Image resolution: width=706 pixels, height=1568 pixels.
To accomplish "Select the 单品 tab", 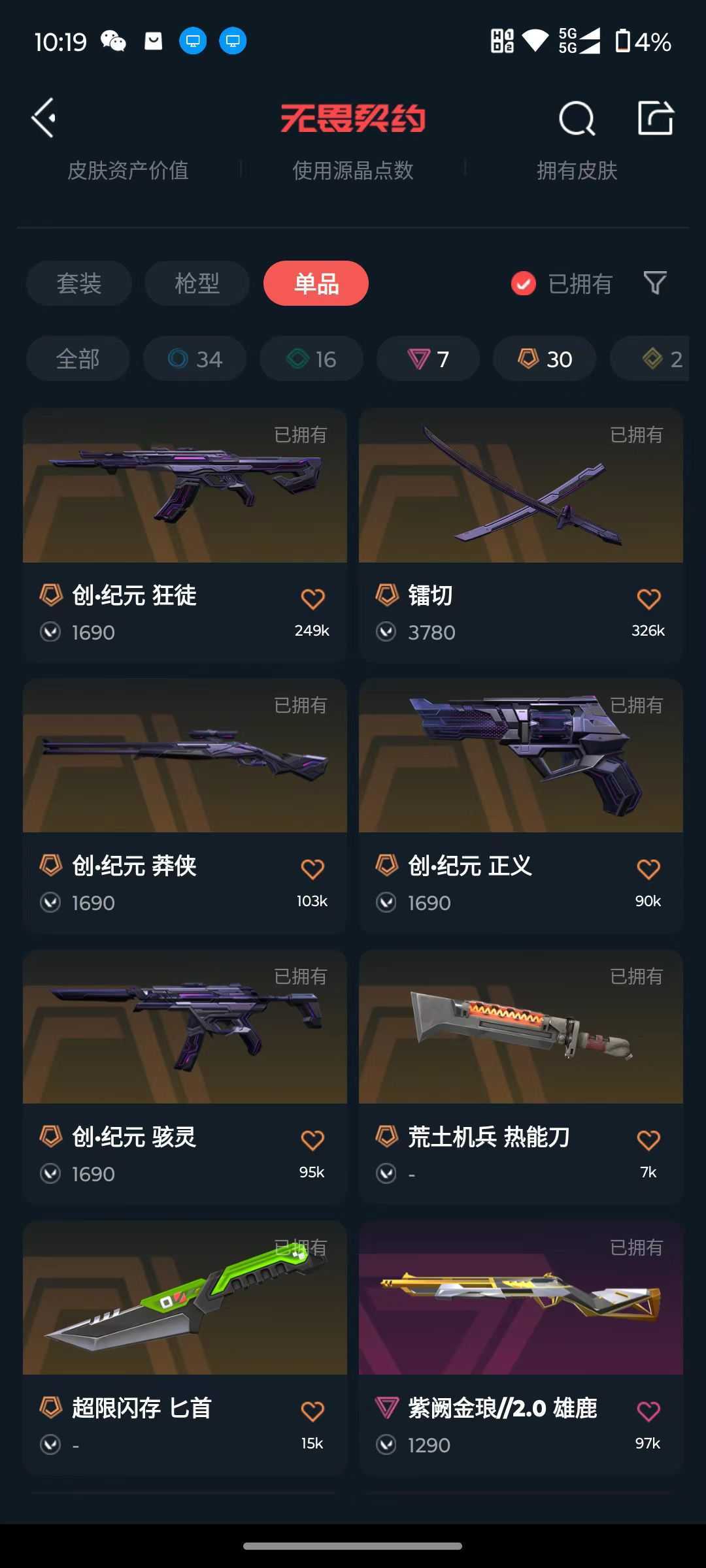I will tap(316, 284).
